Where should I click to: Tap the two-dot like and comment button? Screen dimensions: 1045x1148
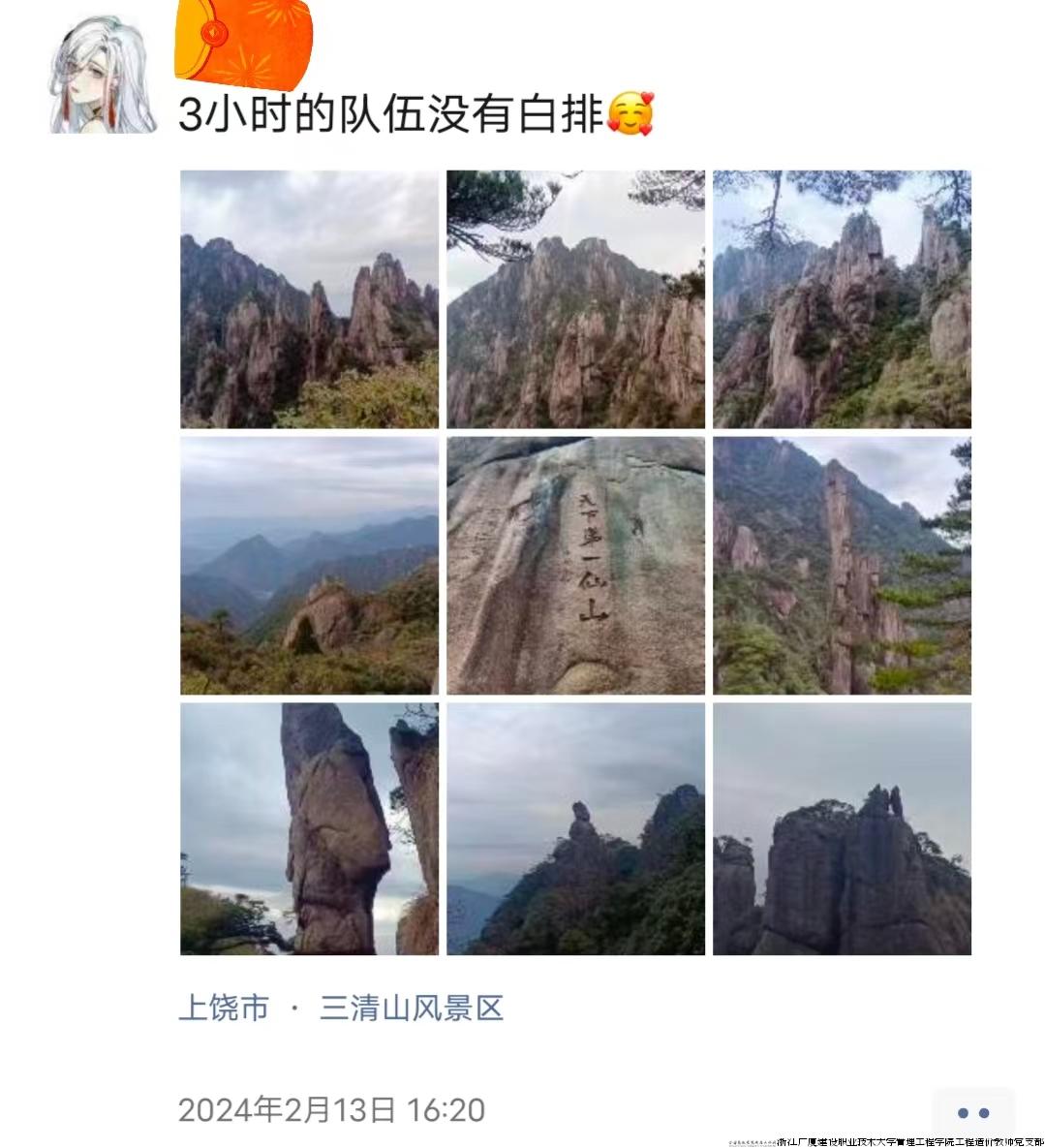(x=972, y=1112)
